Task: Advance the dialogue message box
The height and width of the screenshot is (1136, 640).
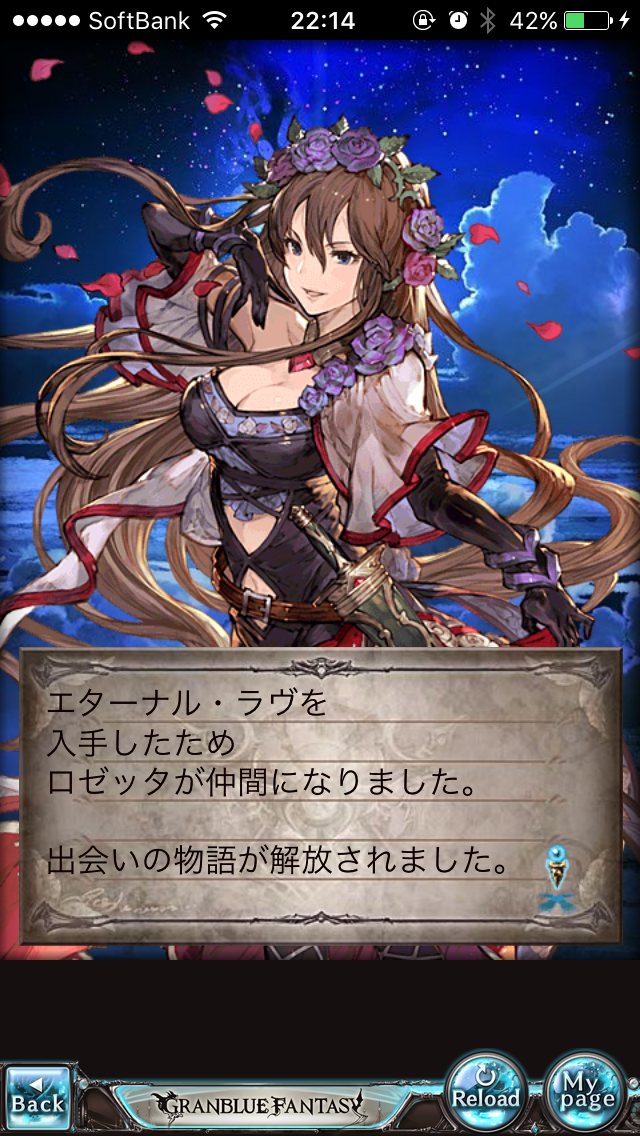Action: pos(320,795)
